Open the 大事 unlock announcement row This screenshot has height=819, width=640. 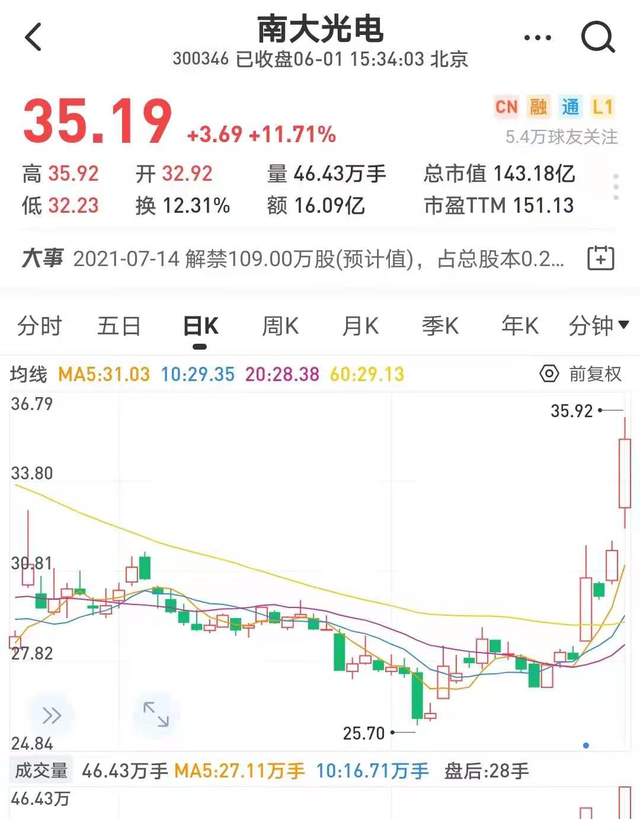tap(293, 259)
